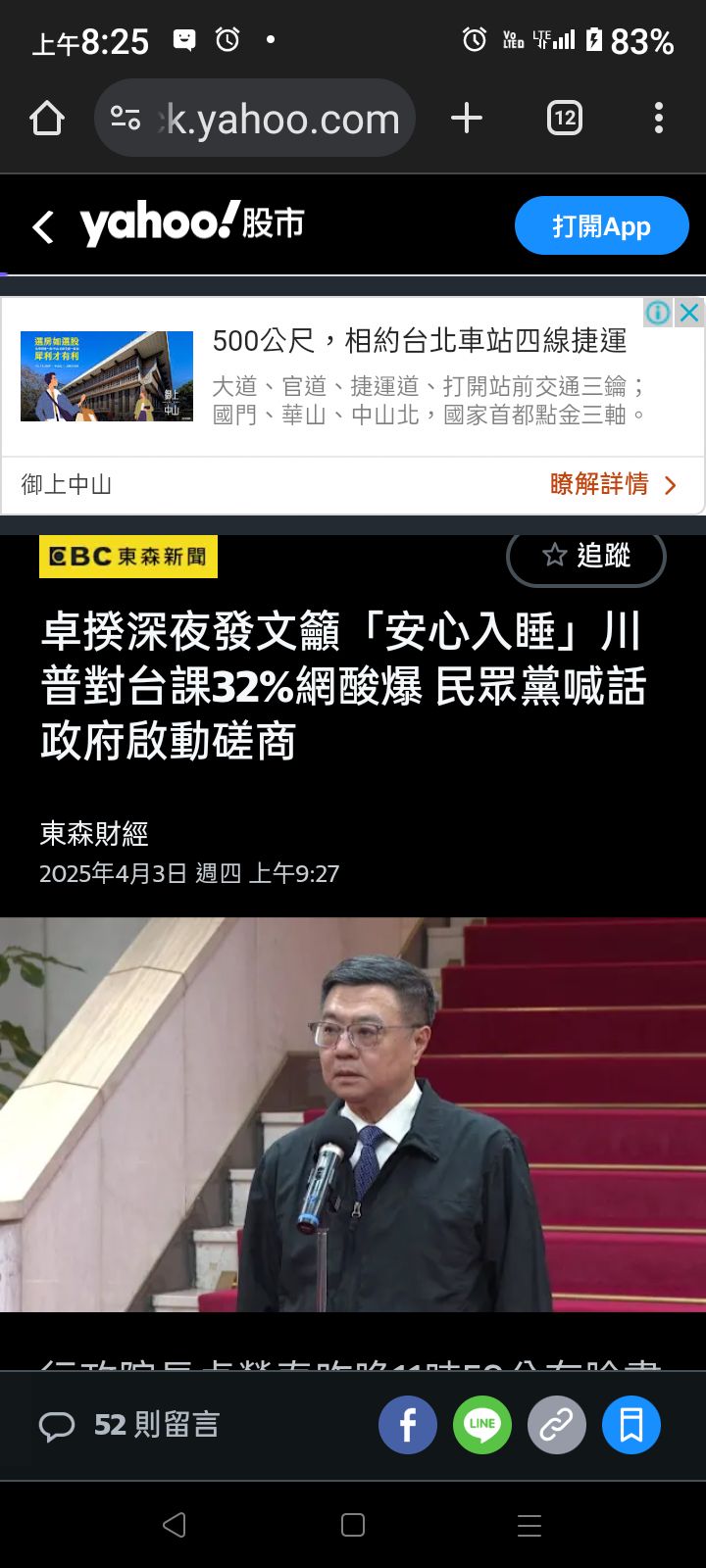The height and width of the screenshot is (1568, 706).
Task: Tap the 打開App button
Action: [601, 226]
